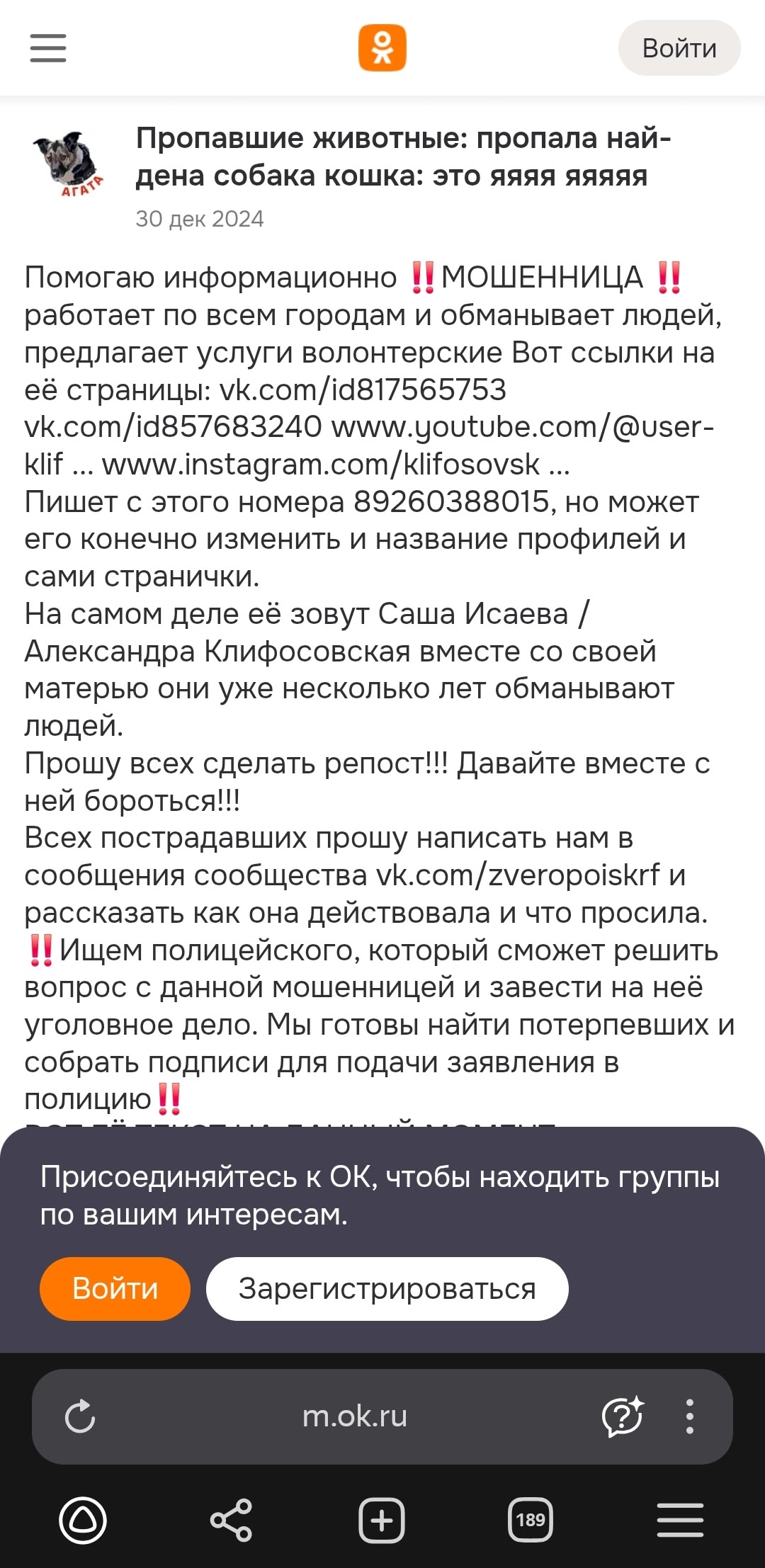This screenshot has width=765, height=1568.
Task: Open the Агата group avatar
Action: click(68, 164)
